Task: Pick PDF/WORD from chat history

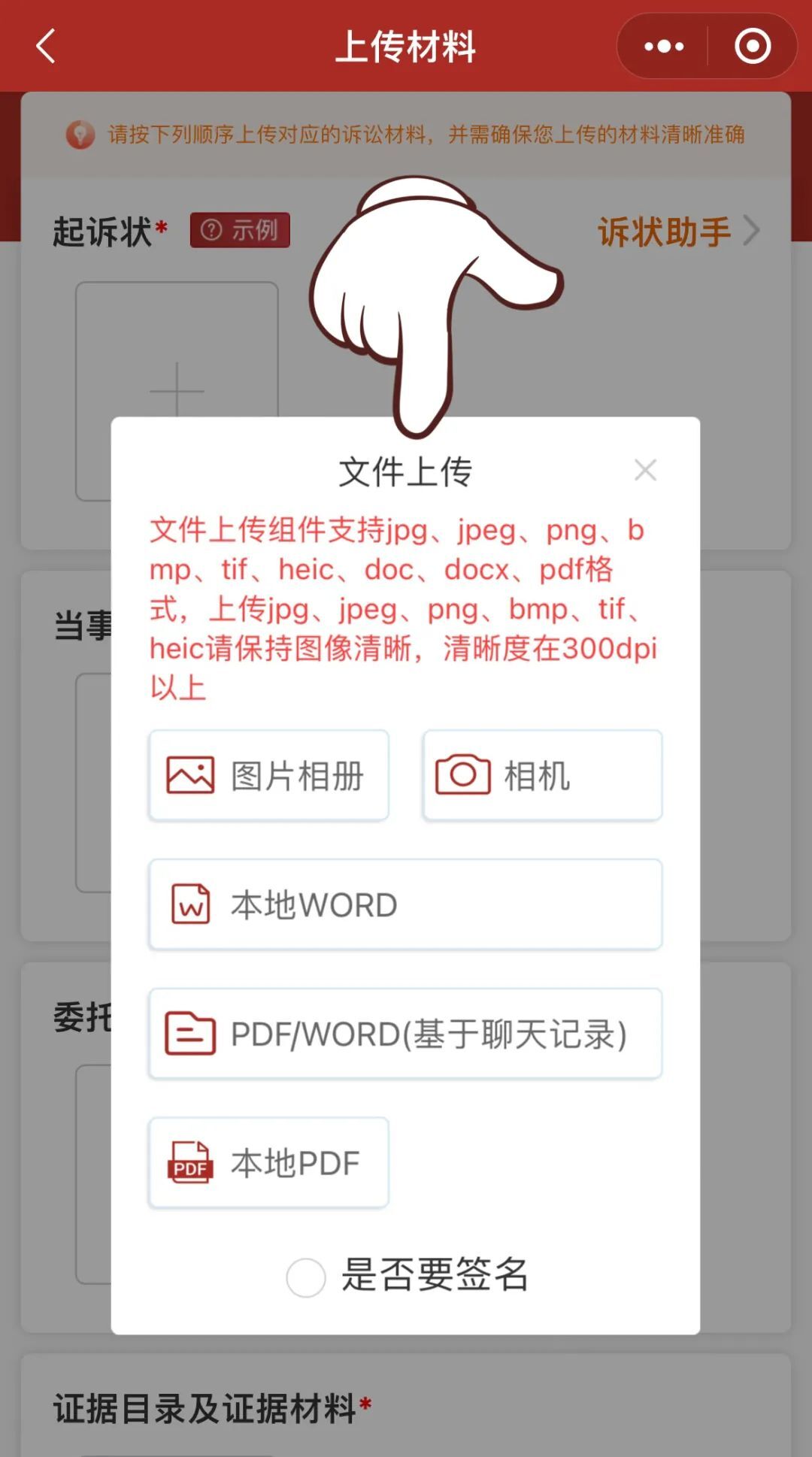Action: click(x=405, y=1034)
